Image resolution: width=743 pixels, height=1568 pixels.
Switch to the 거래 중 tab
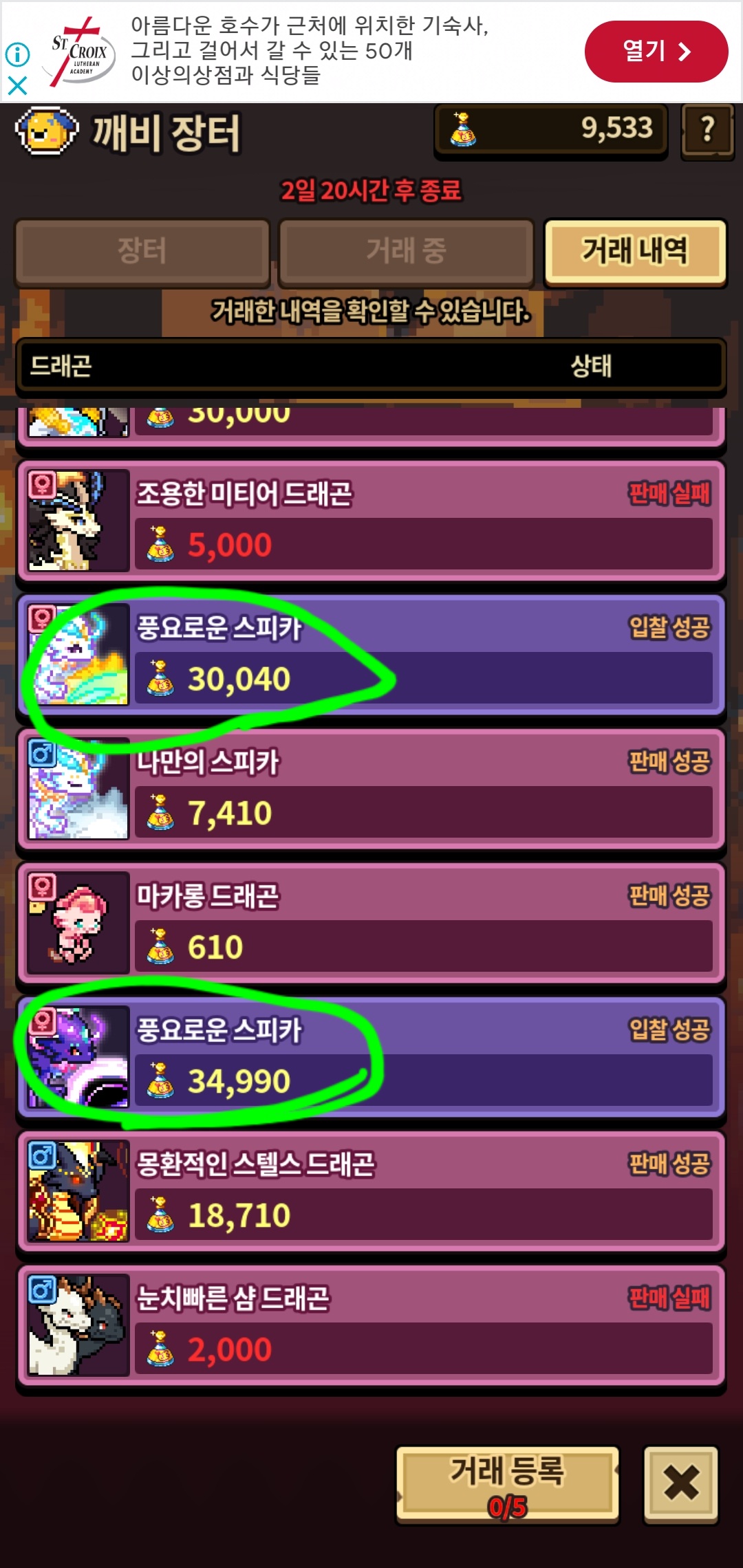point(406,252)
